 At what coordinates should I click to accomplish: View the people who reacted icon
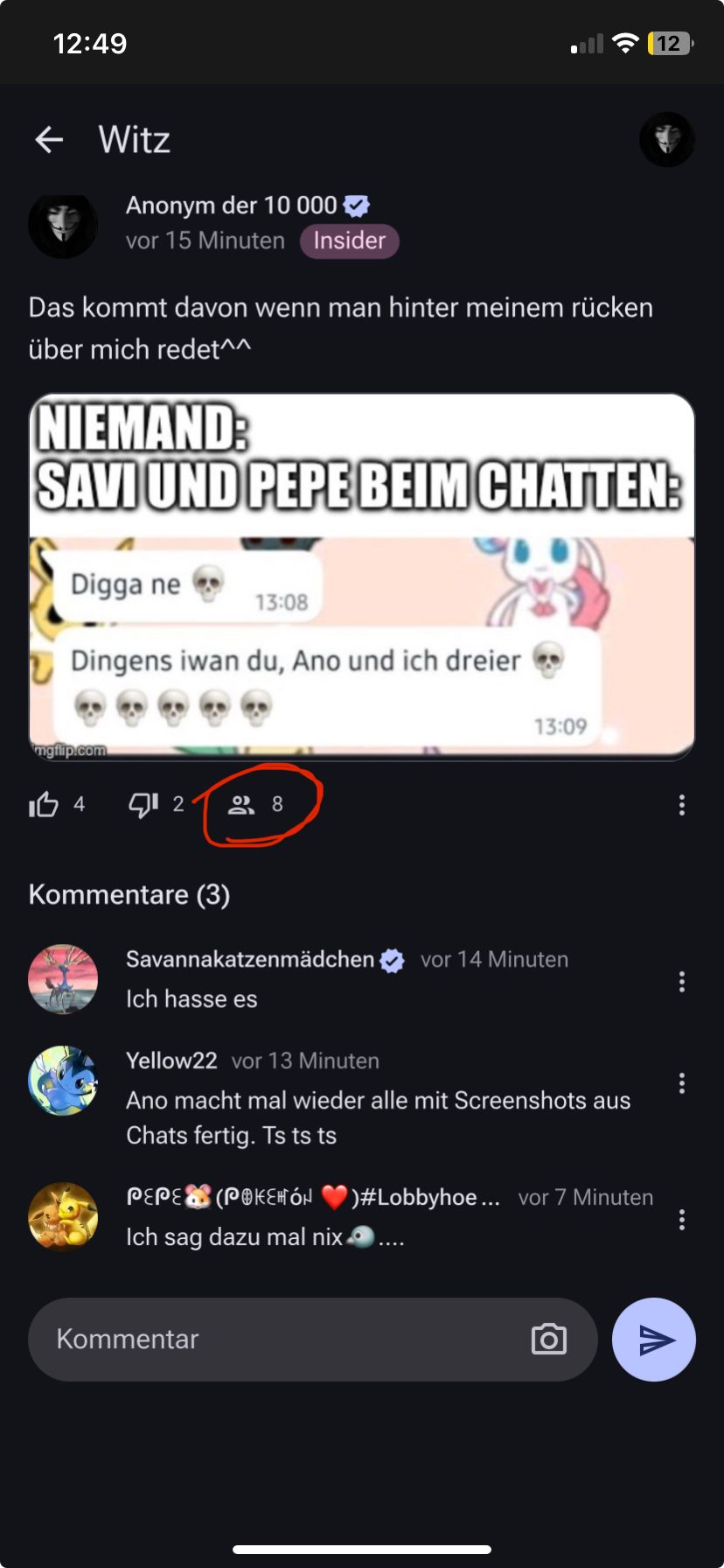point(241,804)
